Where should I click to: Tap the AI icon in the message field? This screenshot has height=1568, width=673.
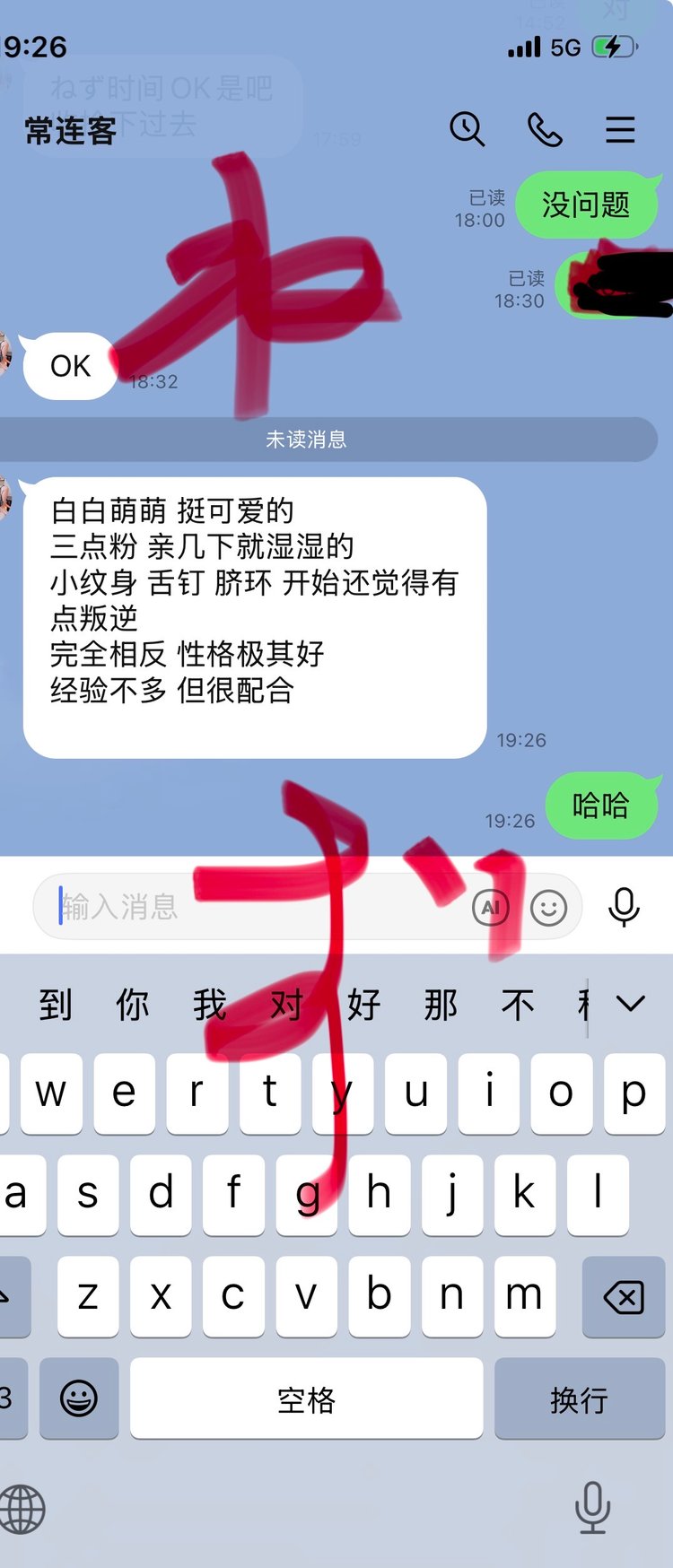[x=490, y=908]
